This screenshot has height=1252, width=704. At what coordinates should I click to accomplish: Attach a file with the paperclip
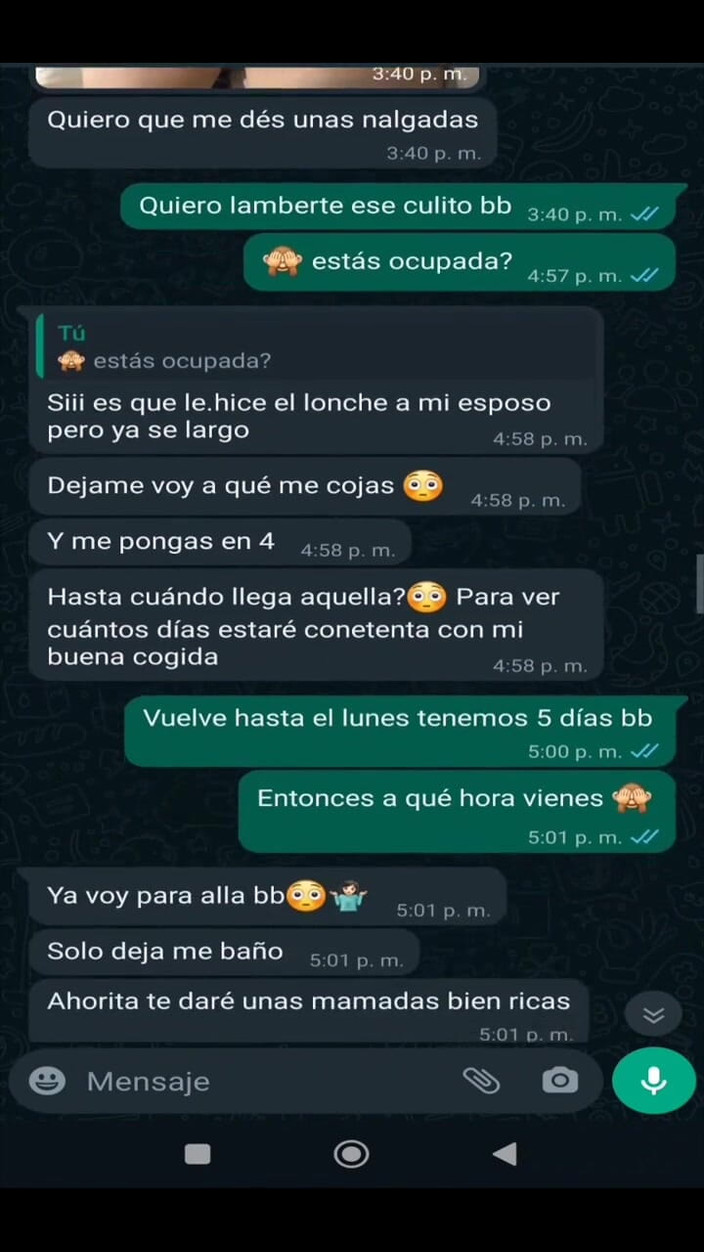(481, 1080)
